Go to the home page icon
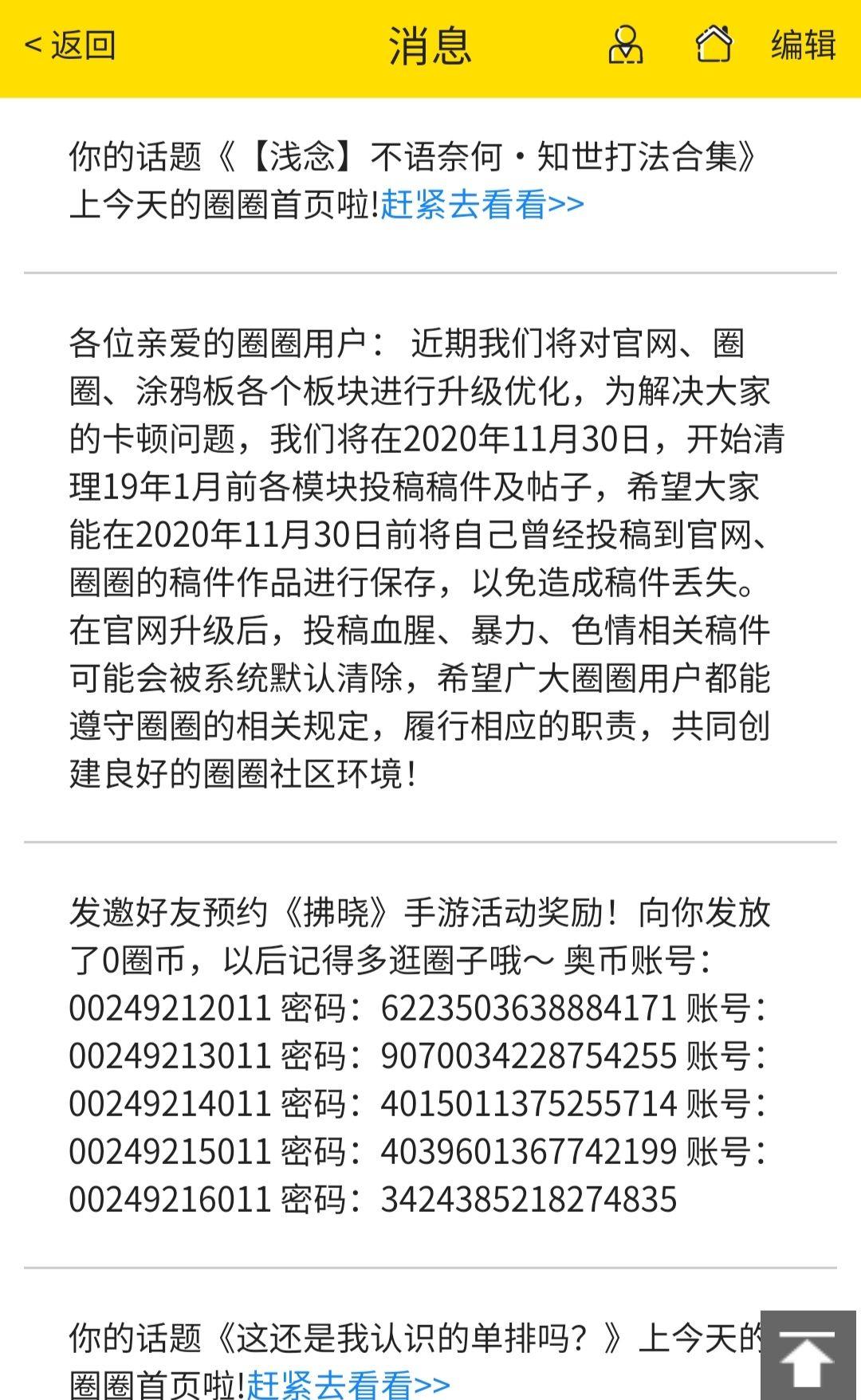Screen dimensions: 861x1400 pyautogui.click(x=713, y=45)
